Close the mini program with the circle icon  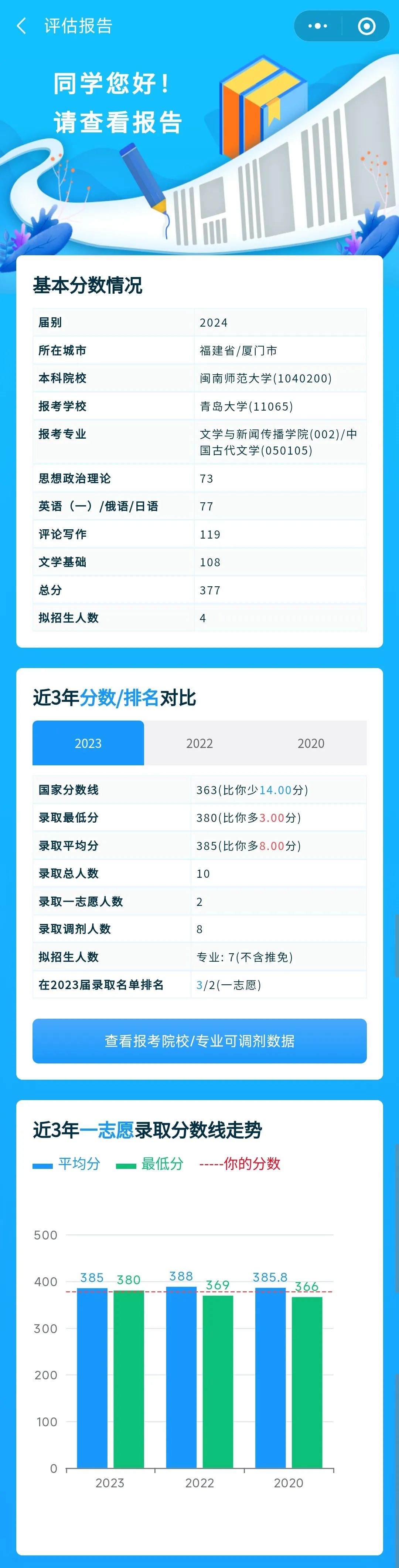pyautogui.click(x=366, y=26)
